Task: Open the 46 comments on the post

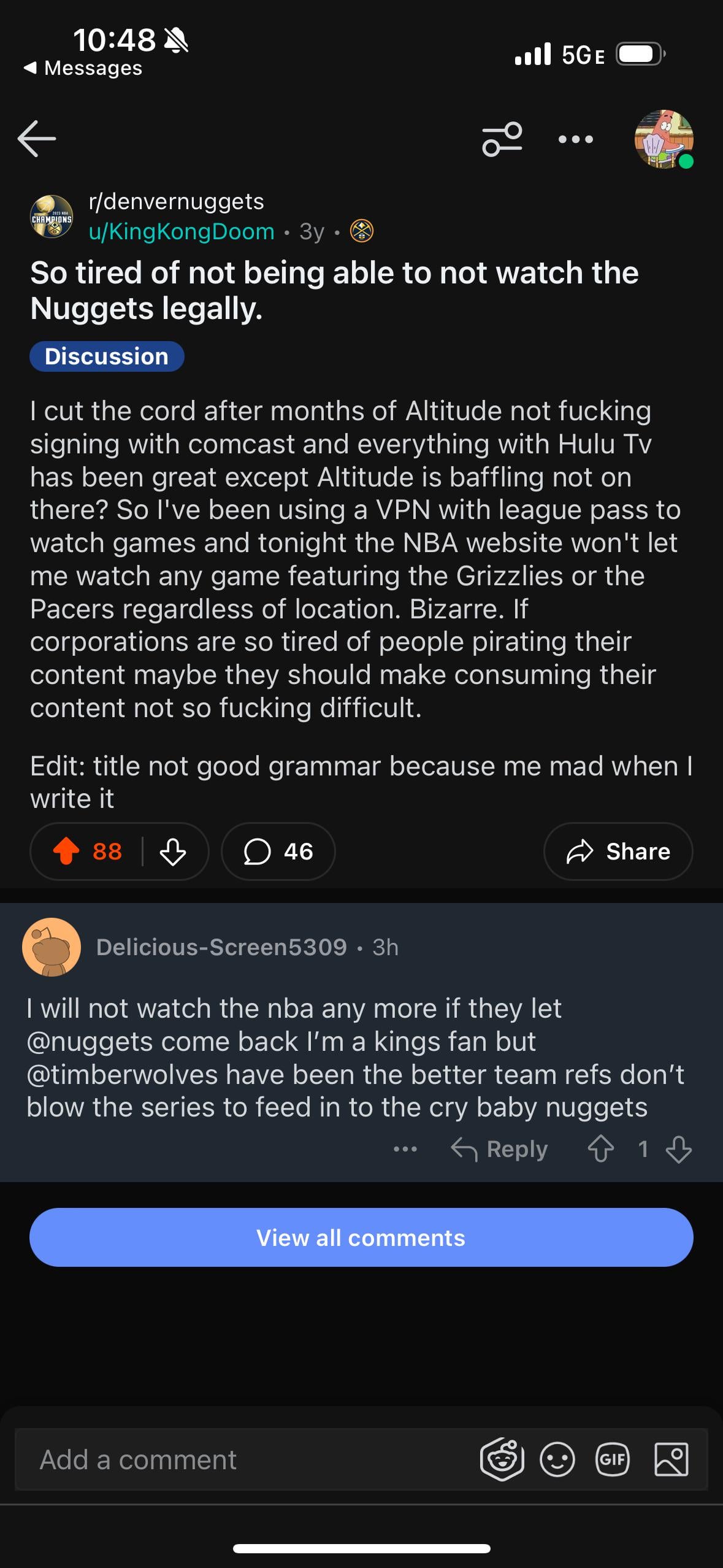Action: 278,851
